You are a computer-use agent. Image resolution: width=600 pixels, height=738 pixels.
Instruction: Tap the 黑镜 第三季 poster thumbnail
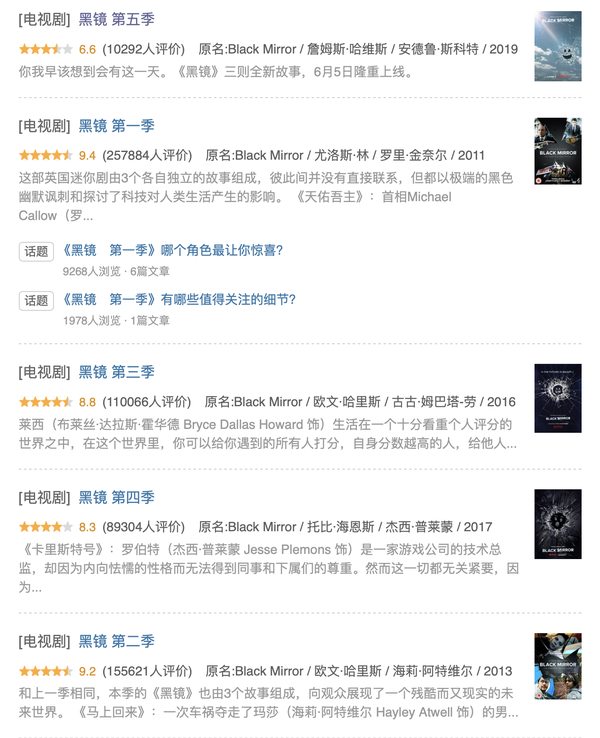tap(557, 398)
